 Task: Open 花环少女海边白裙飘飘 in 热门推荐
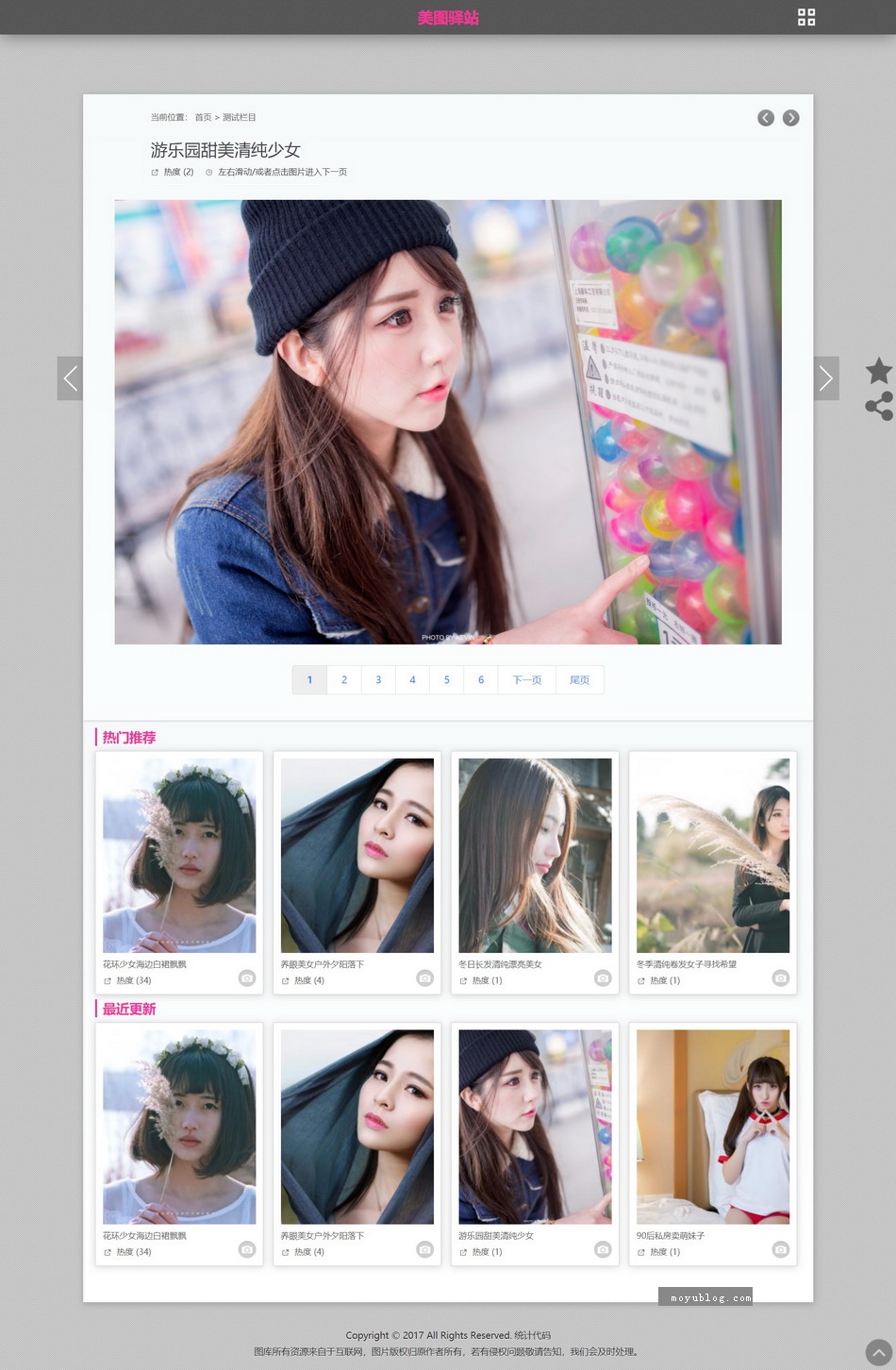coord(179,856)
